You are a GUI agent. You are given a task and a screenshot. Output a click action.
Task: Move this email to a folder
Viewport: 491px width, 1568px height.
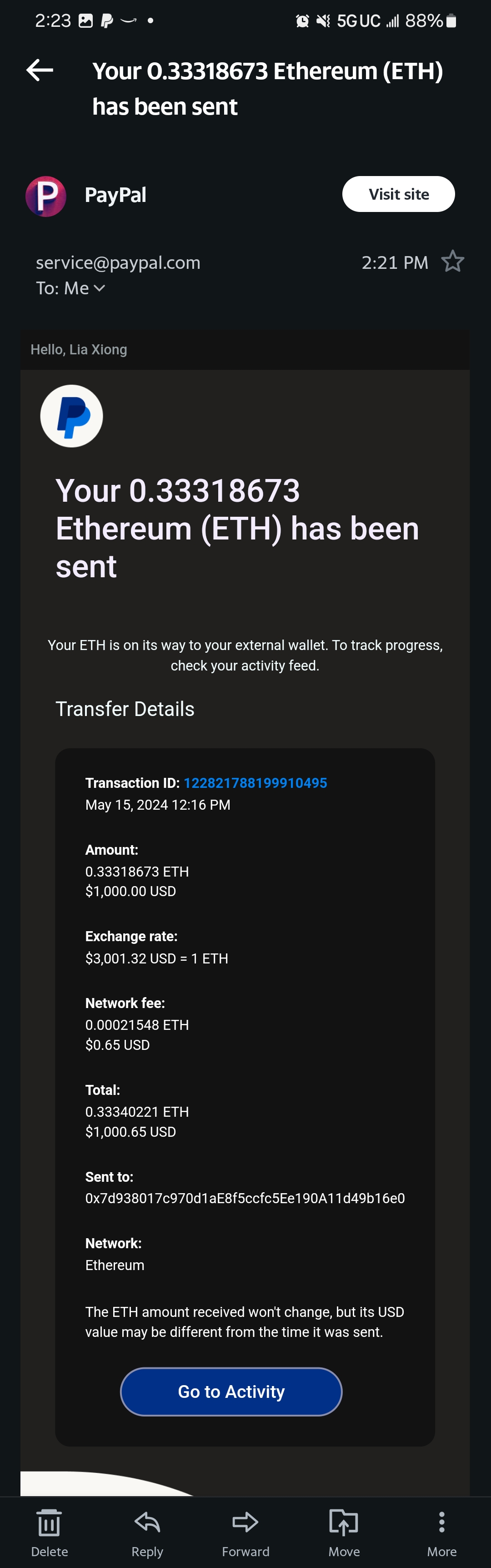pos(344,1532)
